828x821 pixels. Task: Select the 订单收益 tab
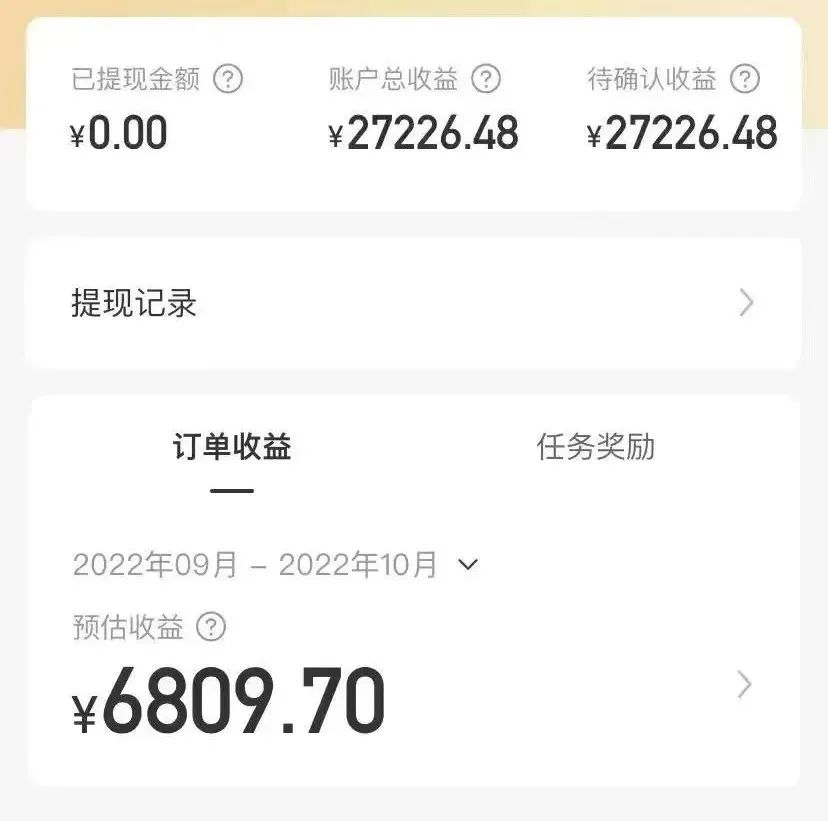[232, 448]
